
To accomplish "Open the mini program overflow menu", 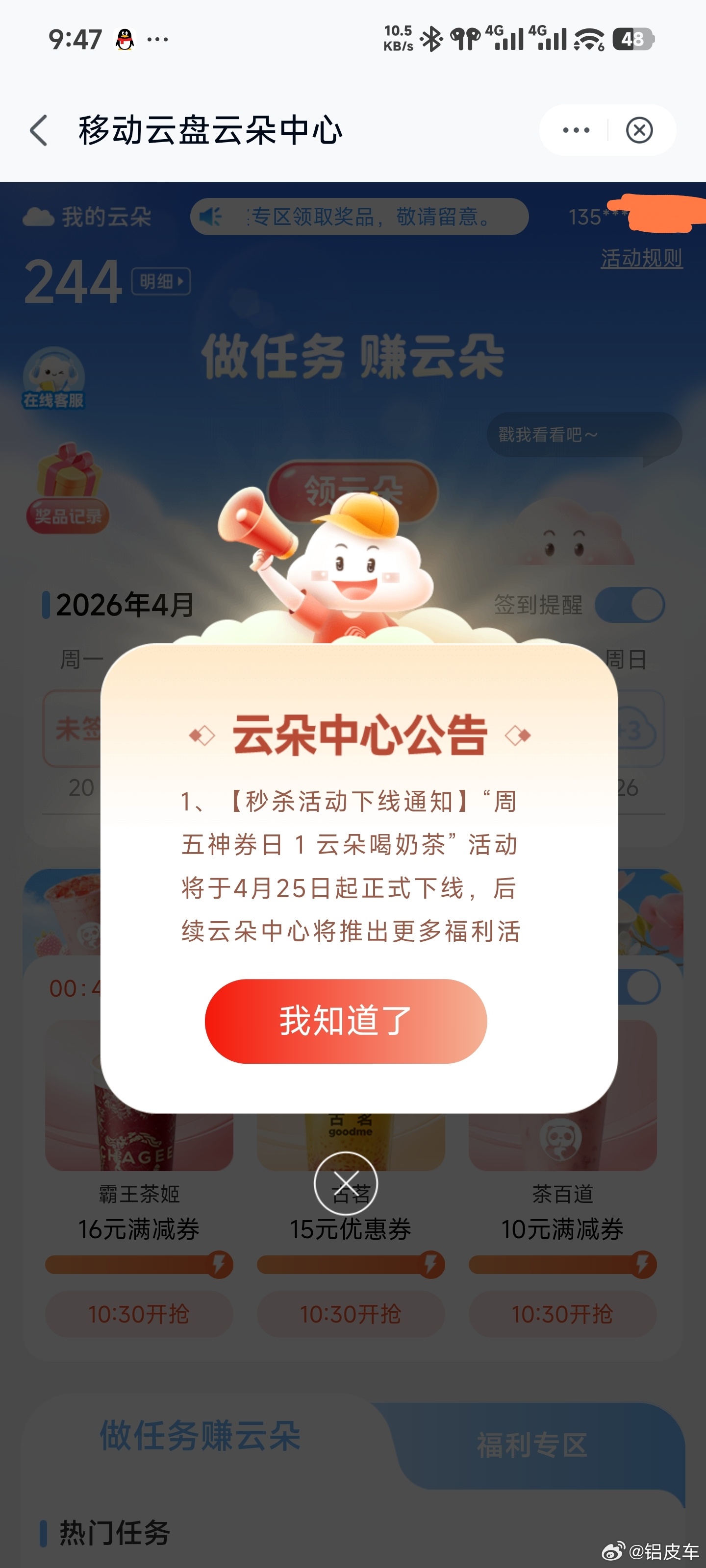I will pos(576,130).
